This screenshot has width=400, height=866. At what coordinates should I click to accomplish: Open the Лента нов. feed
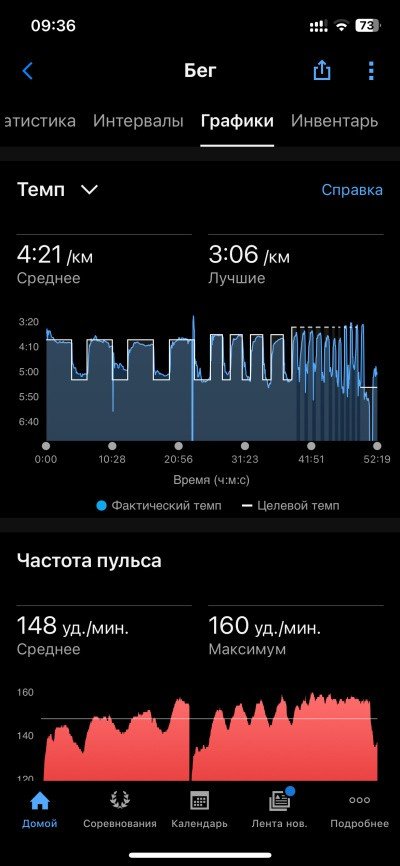(280, 810)
